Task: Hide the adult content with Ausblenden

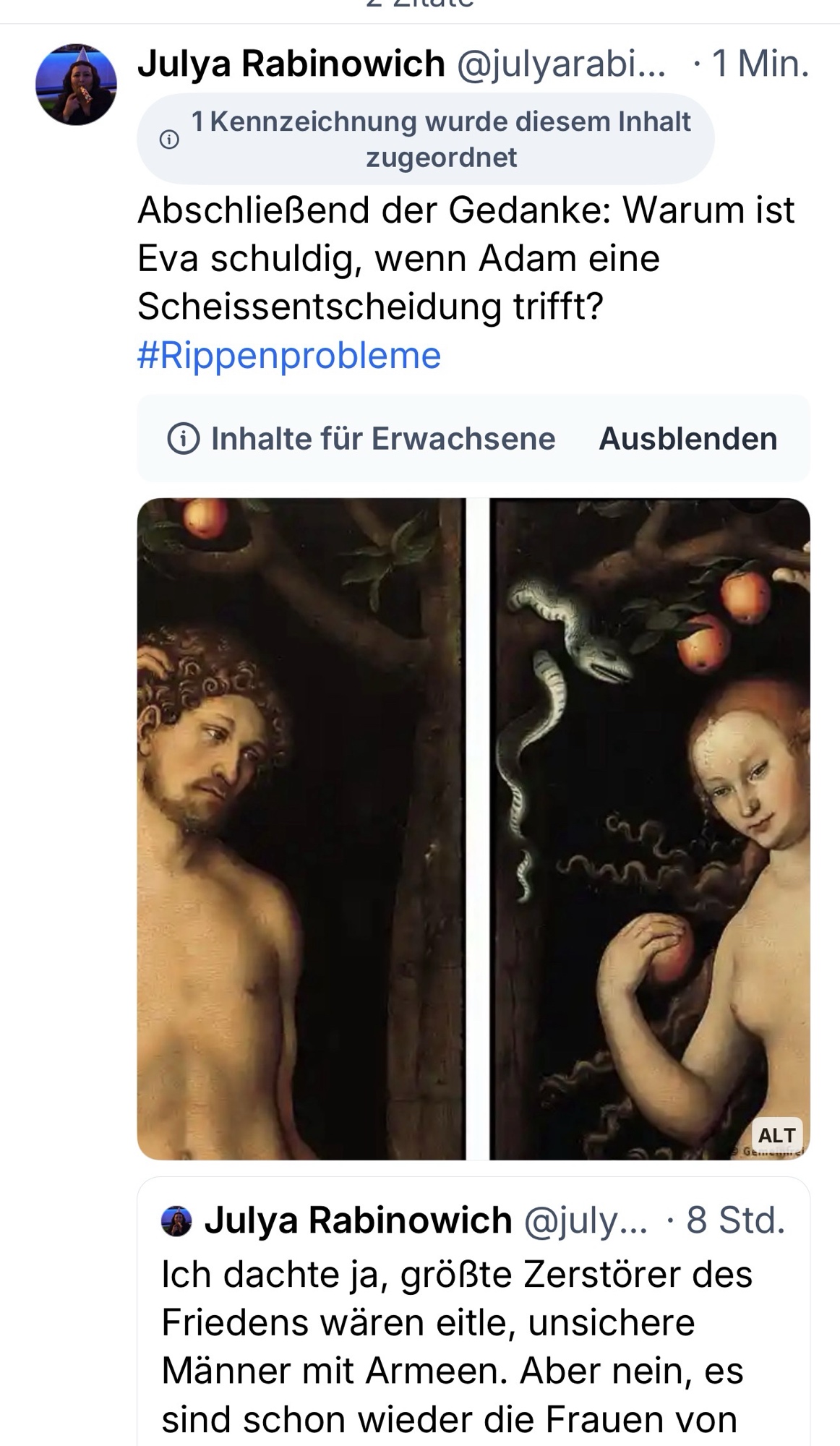Action: point(687,439)
